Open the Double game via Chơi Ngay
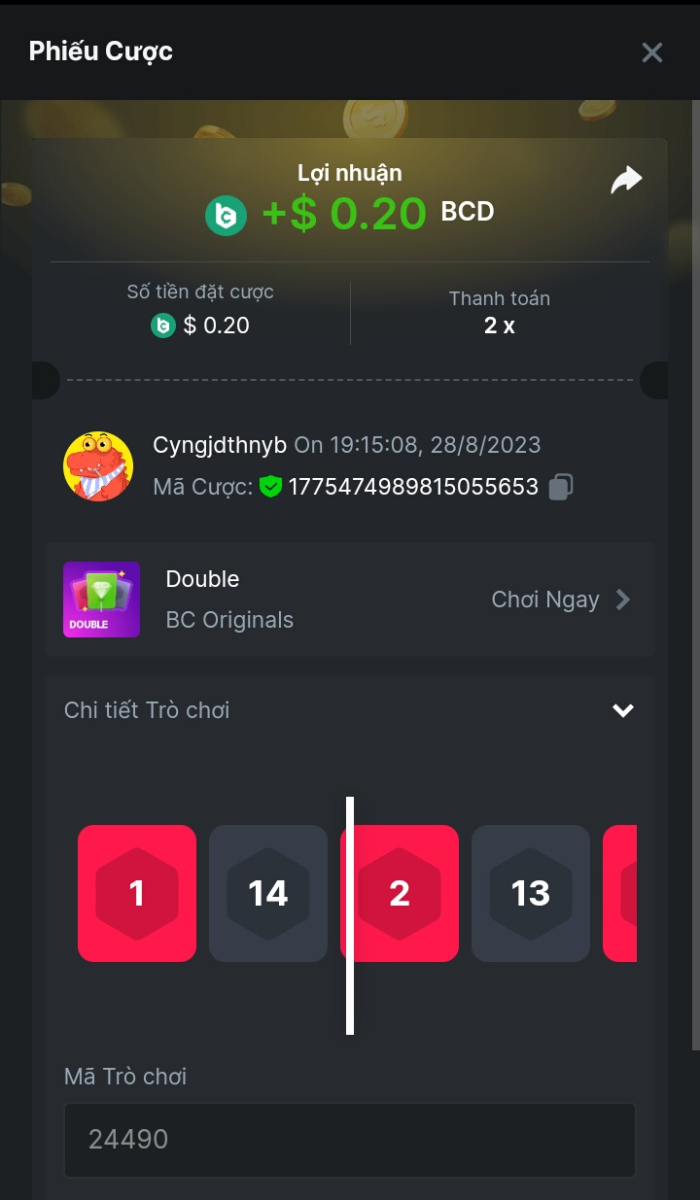This screenshot has height=1200, width=700. 560,600
